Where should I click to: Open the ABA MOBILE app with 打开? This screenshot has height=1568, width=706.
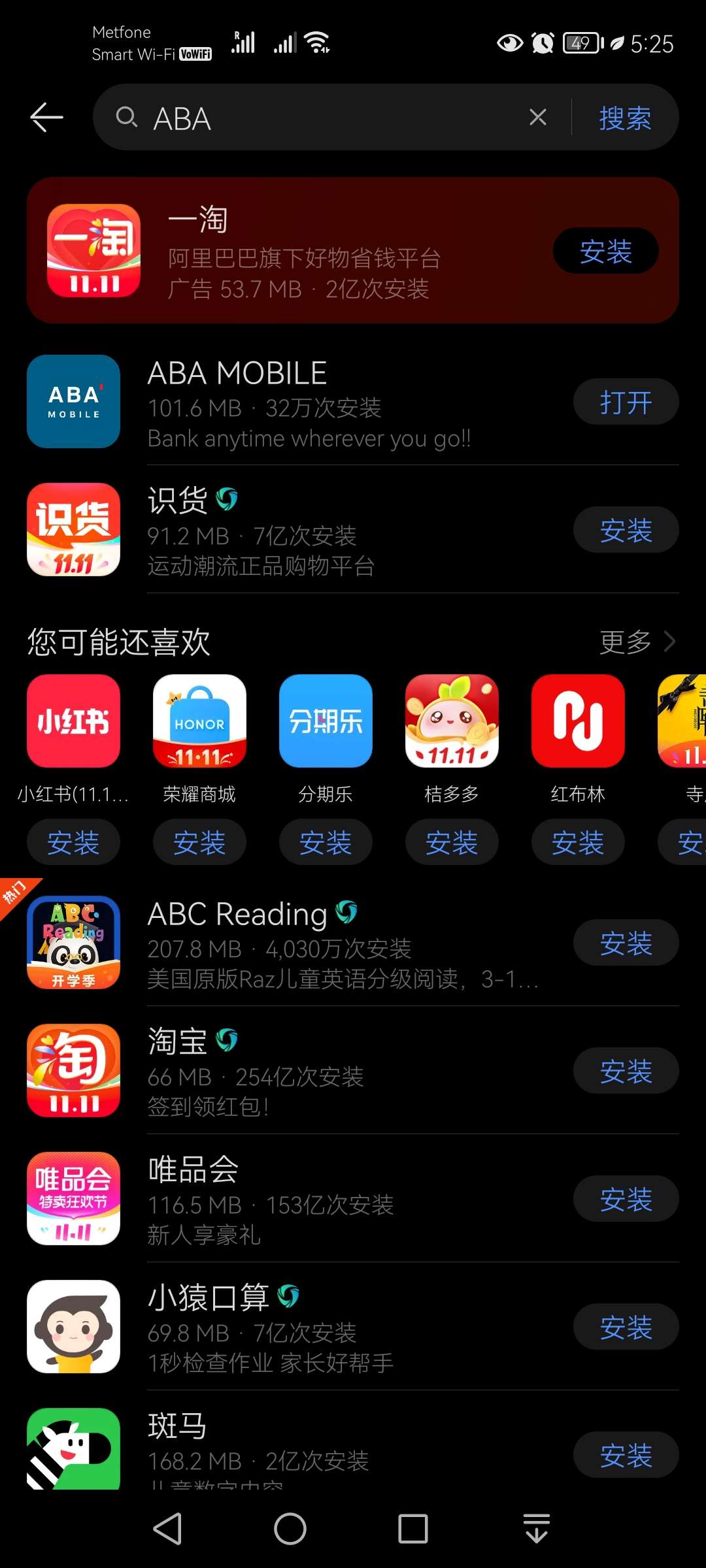tap(626, 402)
